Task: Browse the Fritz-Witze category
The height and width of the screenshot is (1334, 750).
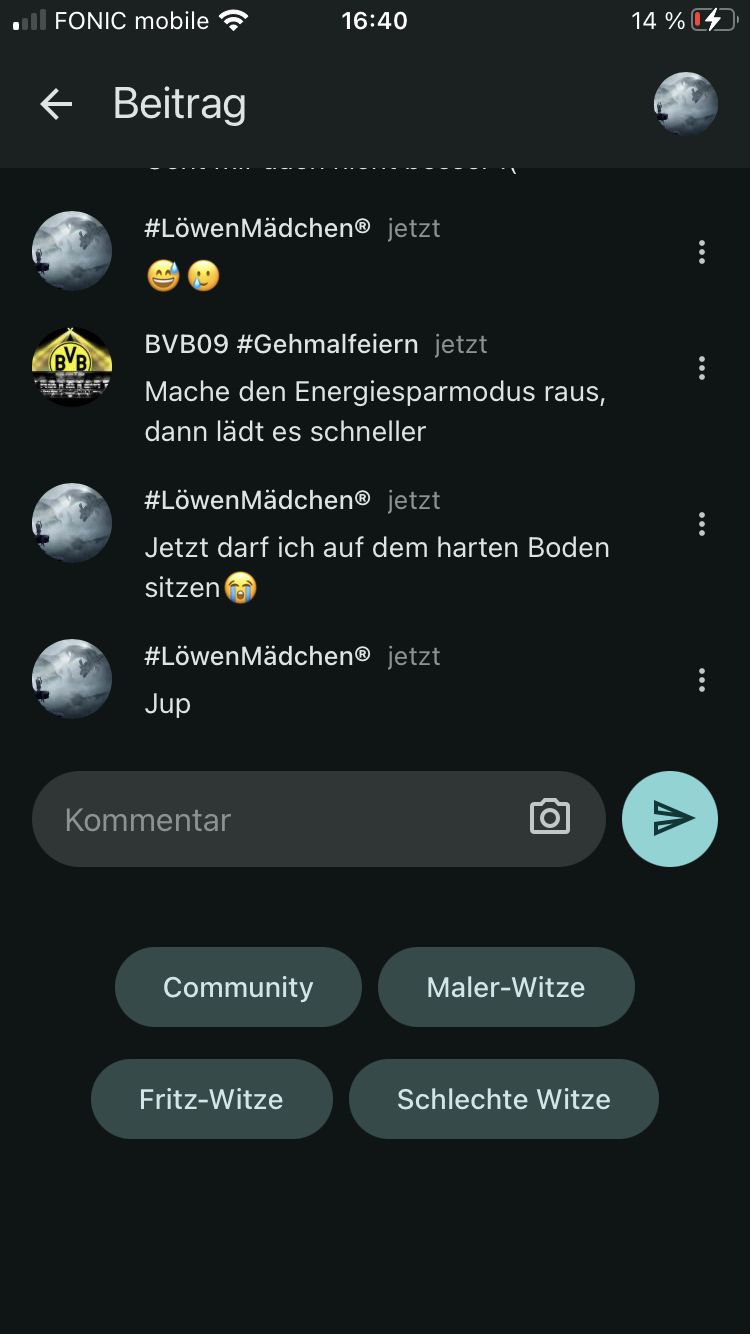Action: 211,1099
